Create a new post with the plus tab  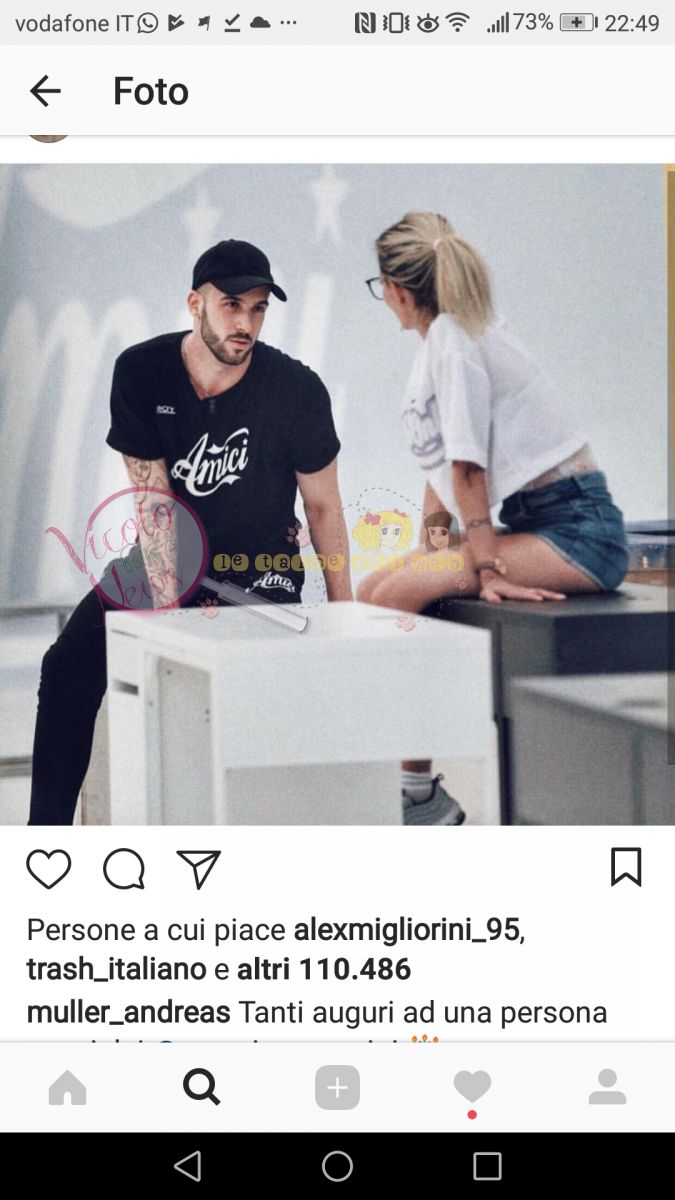coord(337,1087)
